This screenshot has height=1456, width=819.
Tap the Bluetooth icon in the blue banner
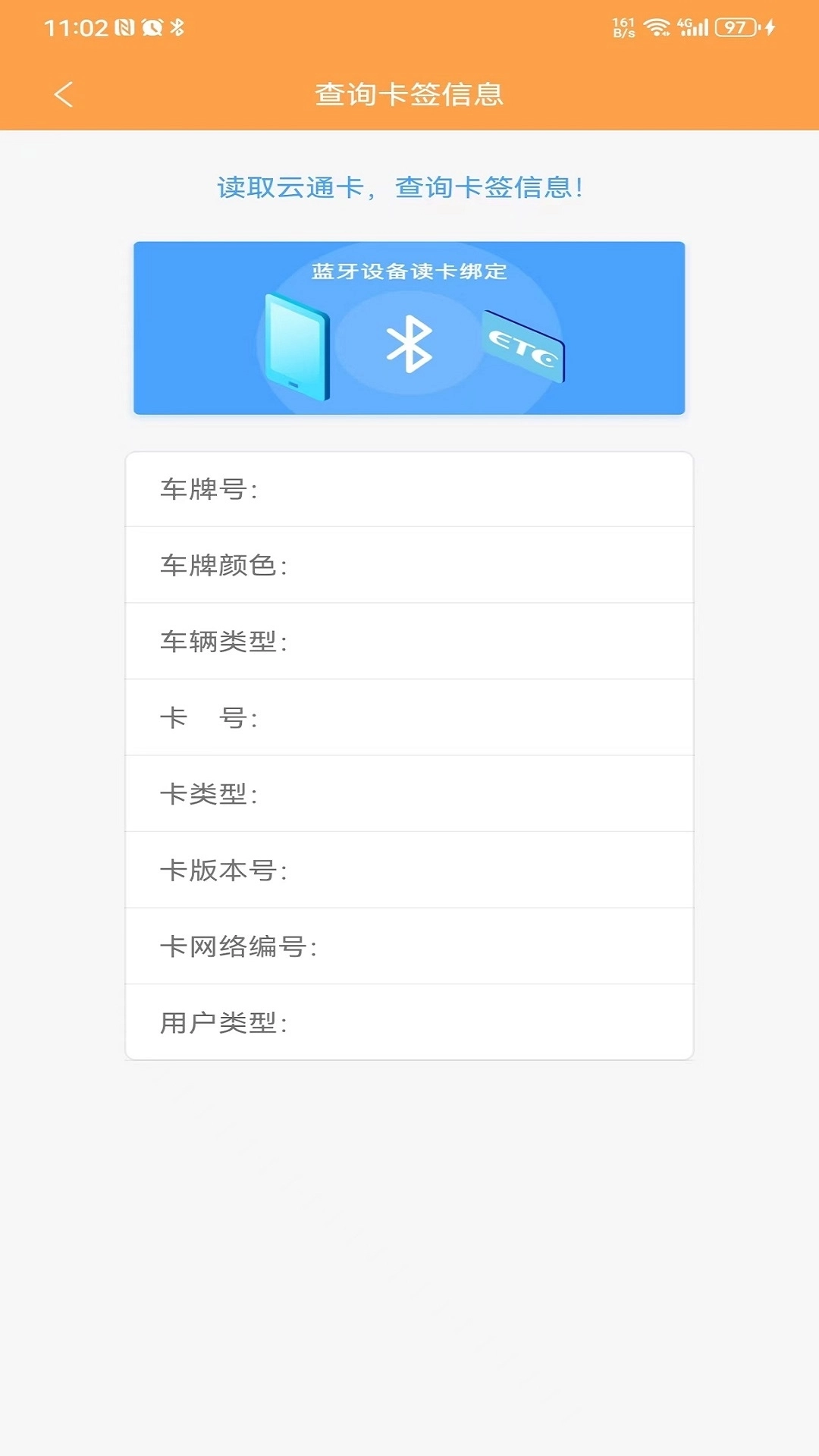409,344
